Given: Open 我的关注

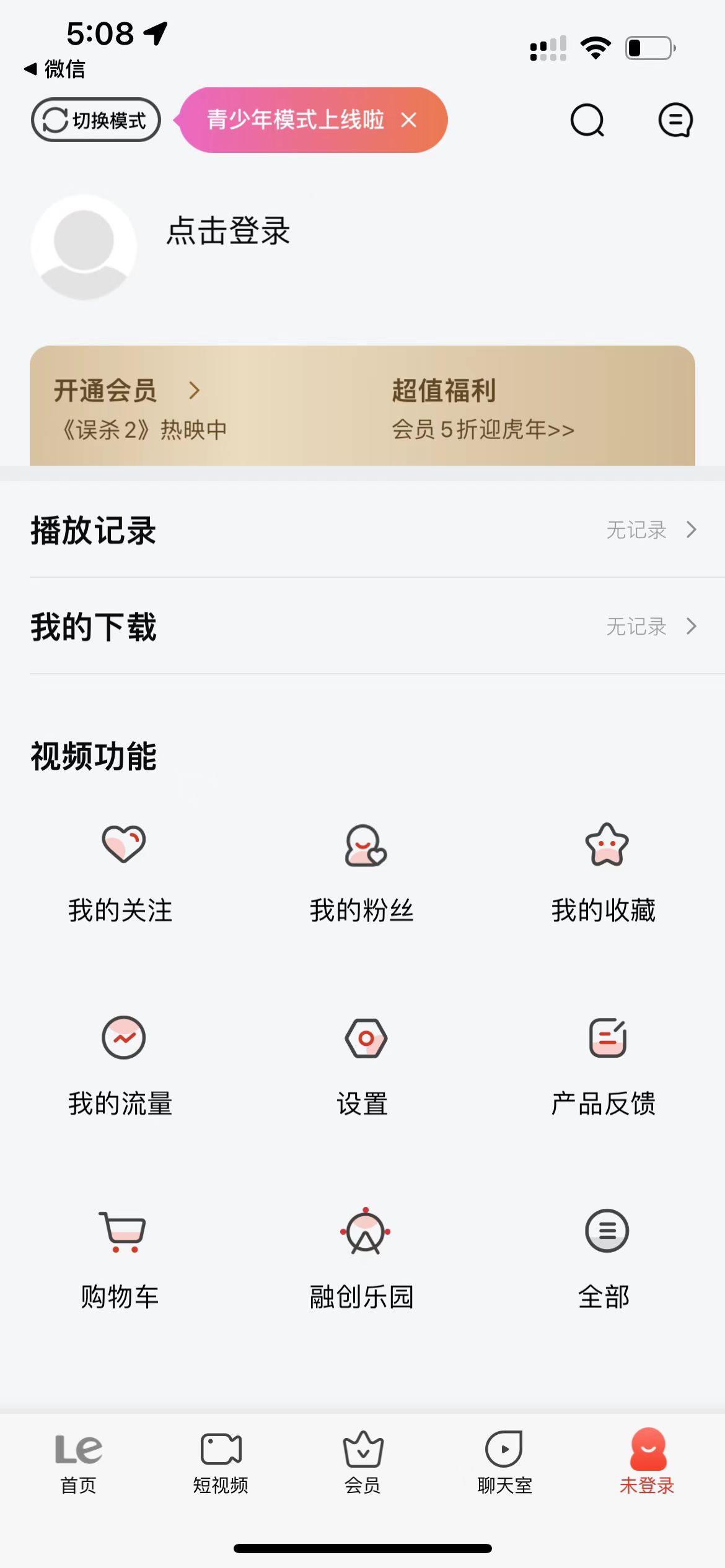Looking at the screenshot, I should pos(121,873).
